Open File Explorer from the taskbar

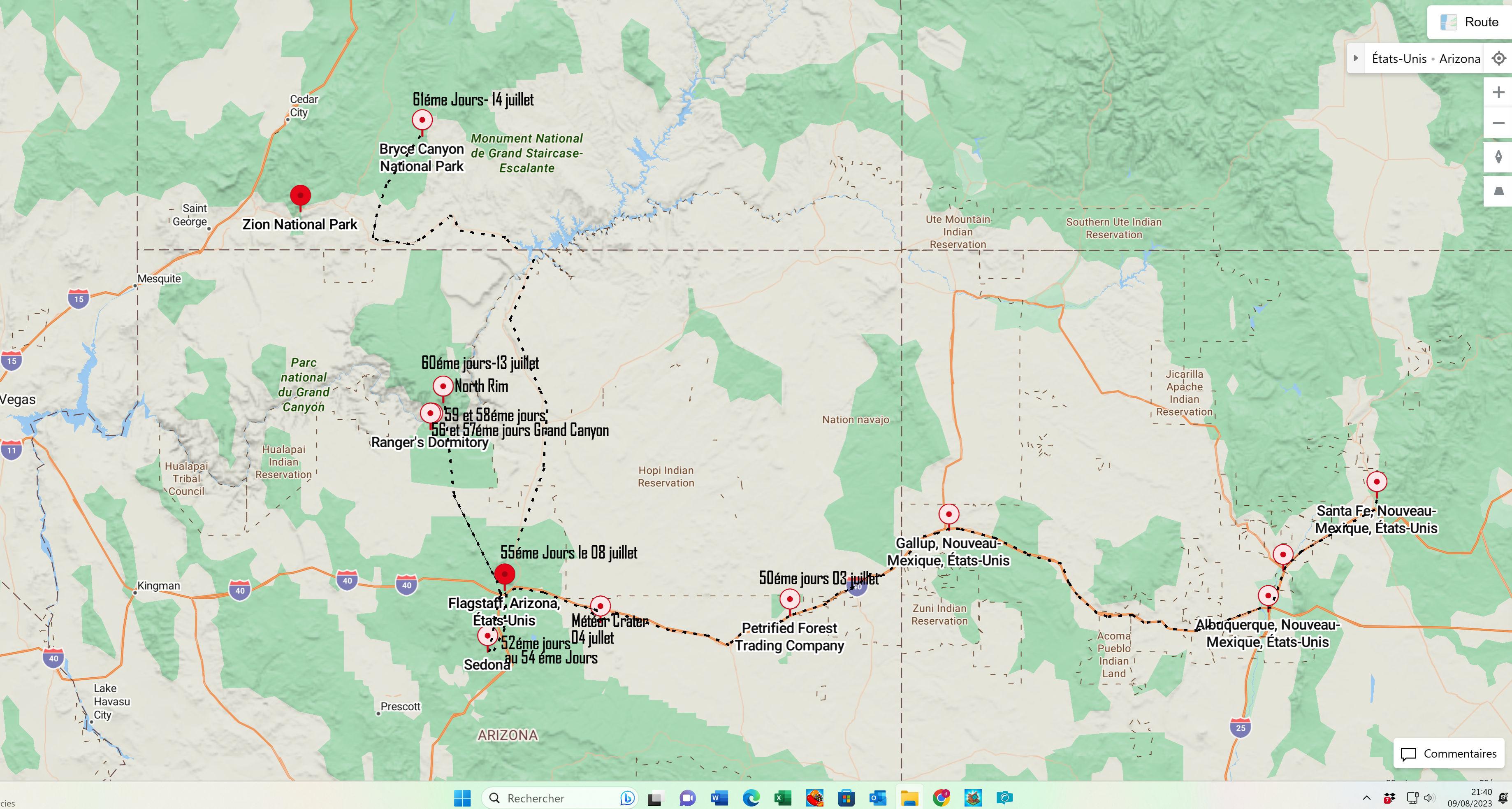coord(909,798)
